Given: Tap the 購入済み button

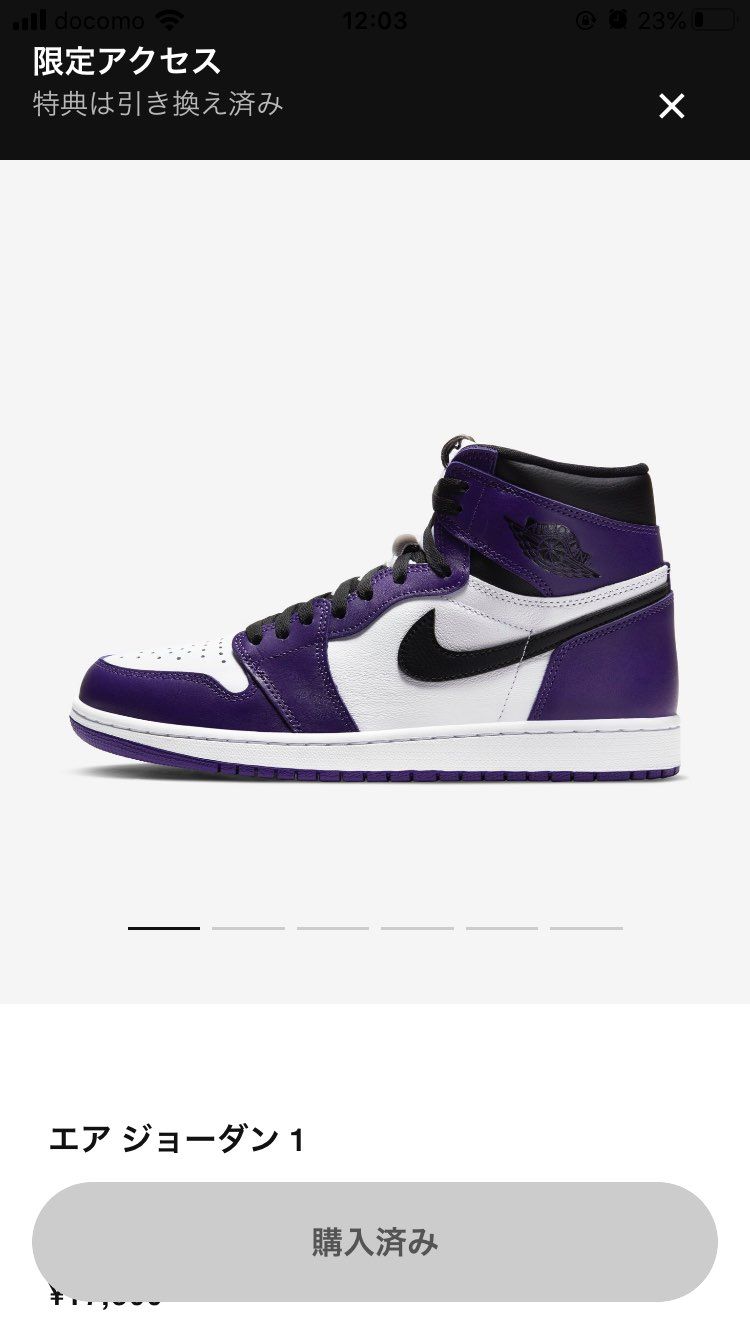Looking at the screenshot, I should click(x=375, y=1242).
